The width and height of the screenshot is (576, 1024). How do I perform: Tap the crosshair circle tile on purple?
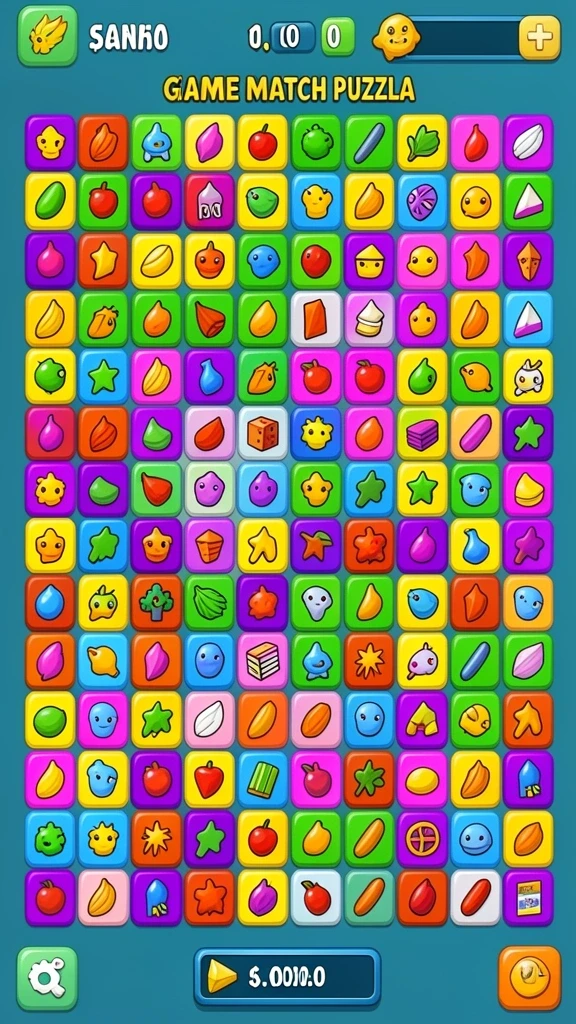(423, 839)
